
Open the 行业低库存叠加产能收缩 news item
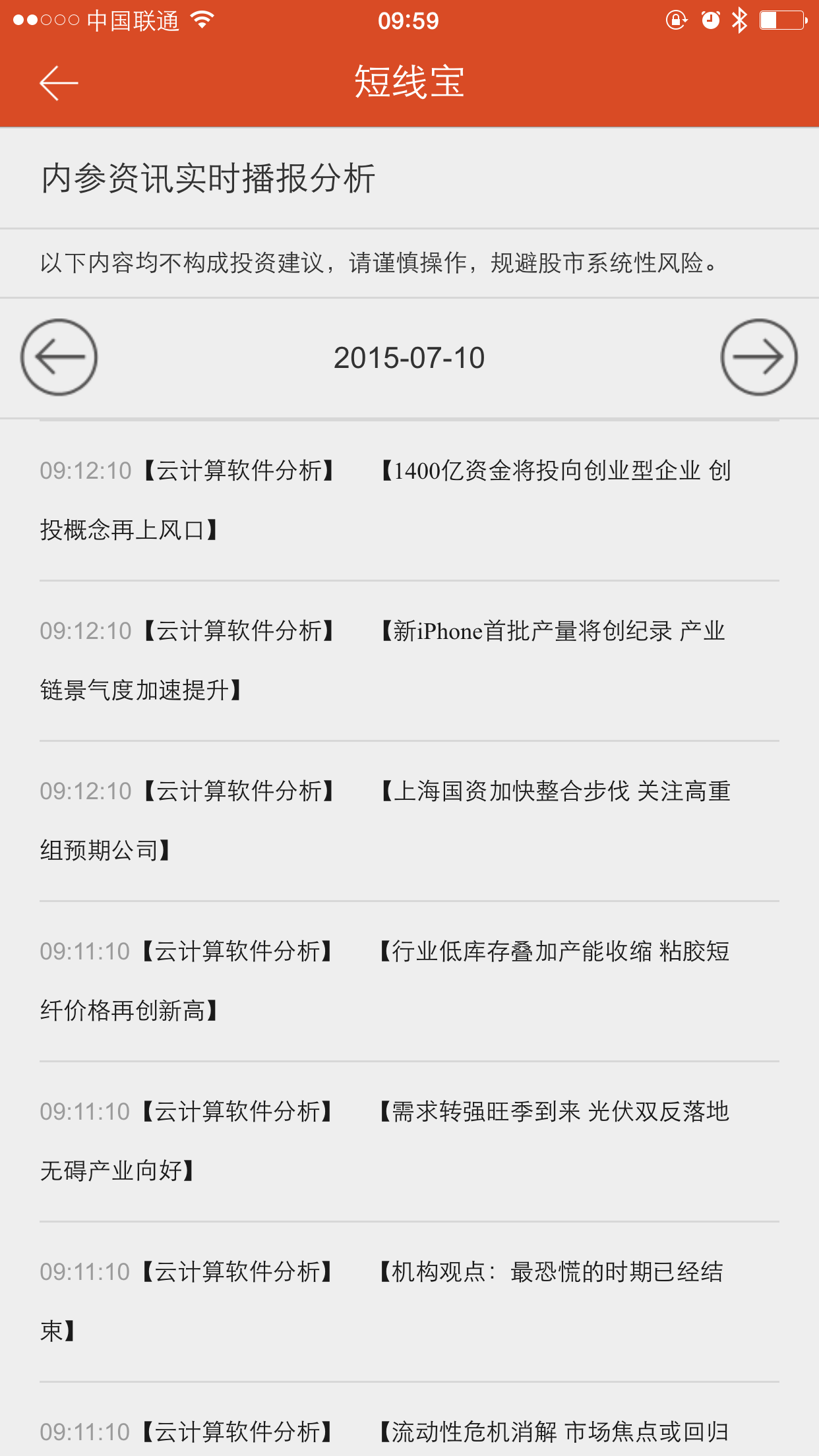pos(409,981)
